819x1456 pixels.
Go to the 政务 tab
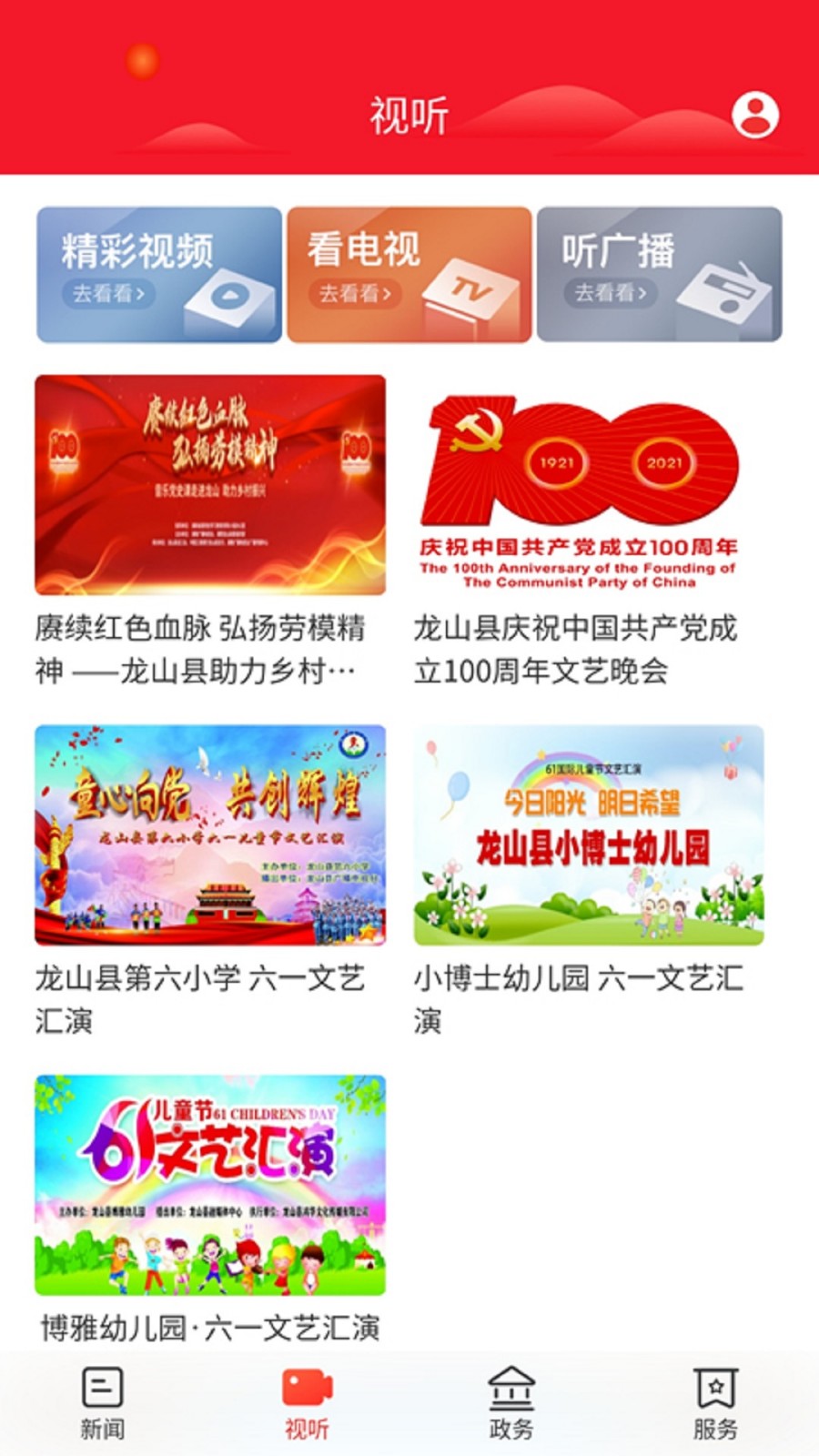[511, 1403]
